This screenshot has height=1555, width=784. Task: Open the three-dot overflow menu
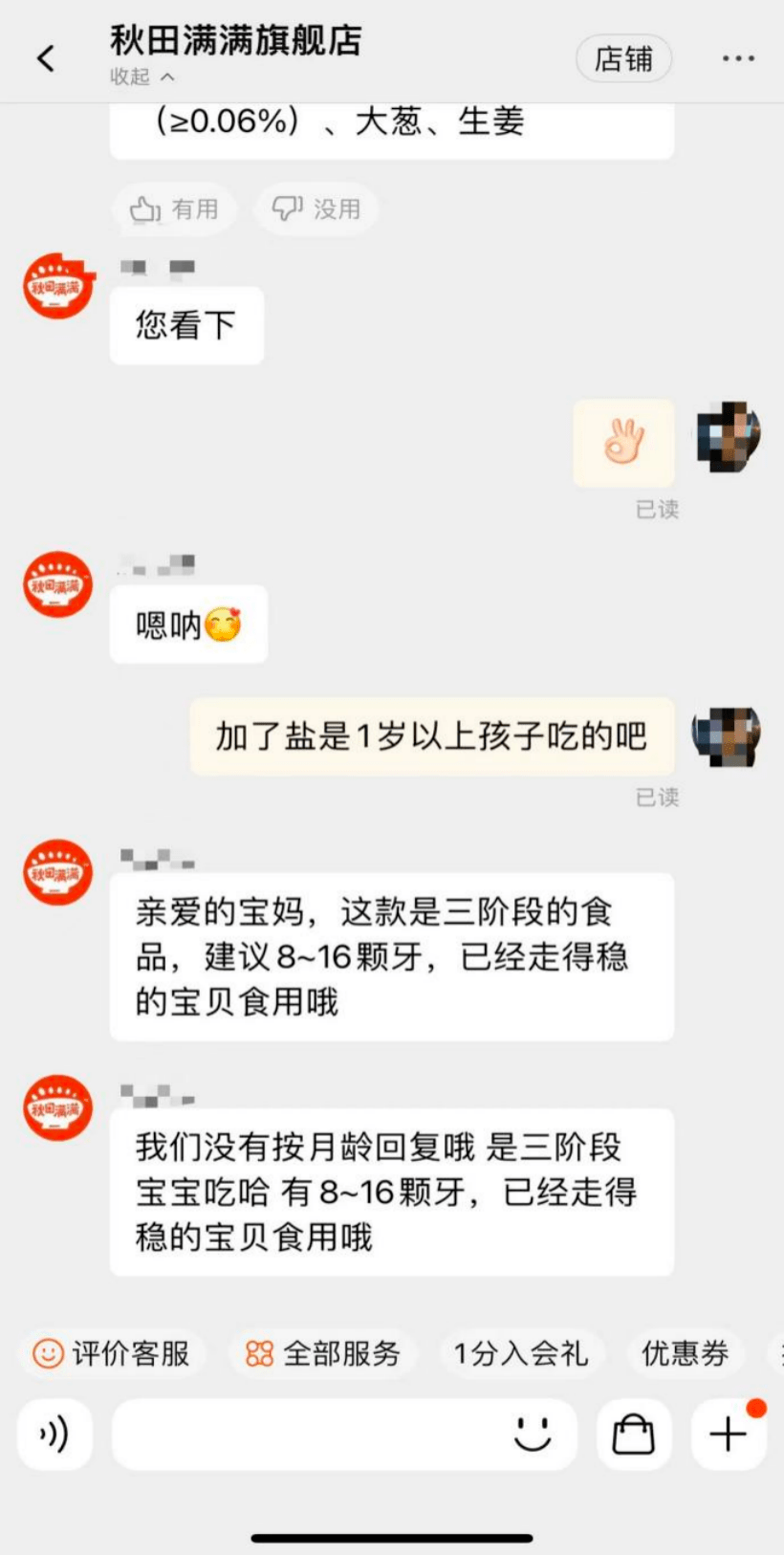coord(738,58)
